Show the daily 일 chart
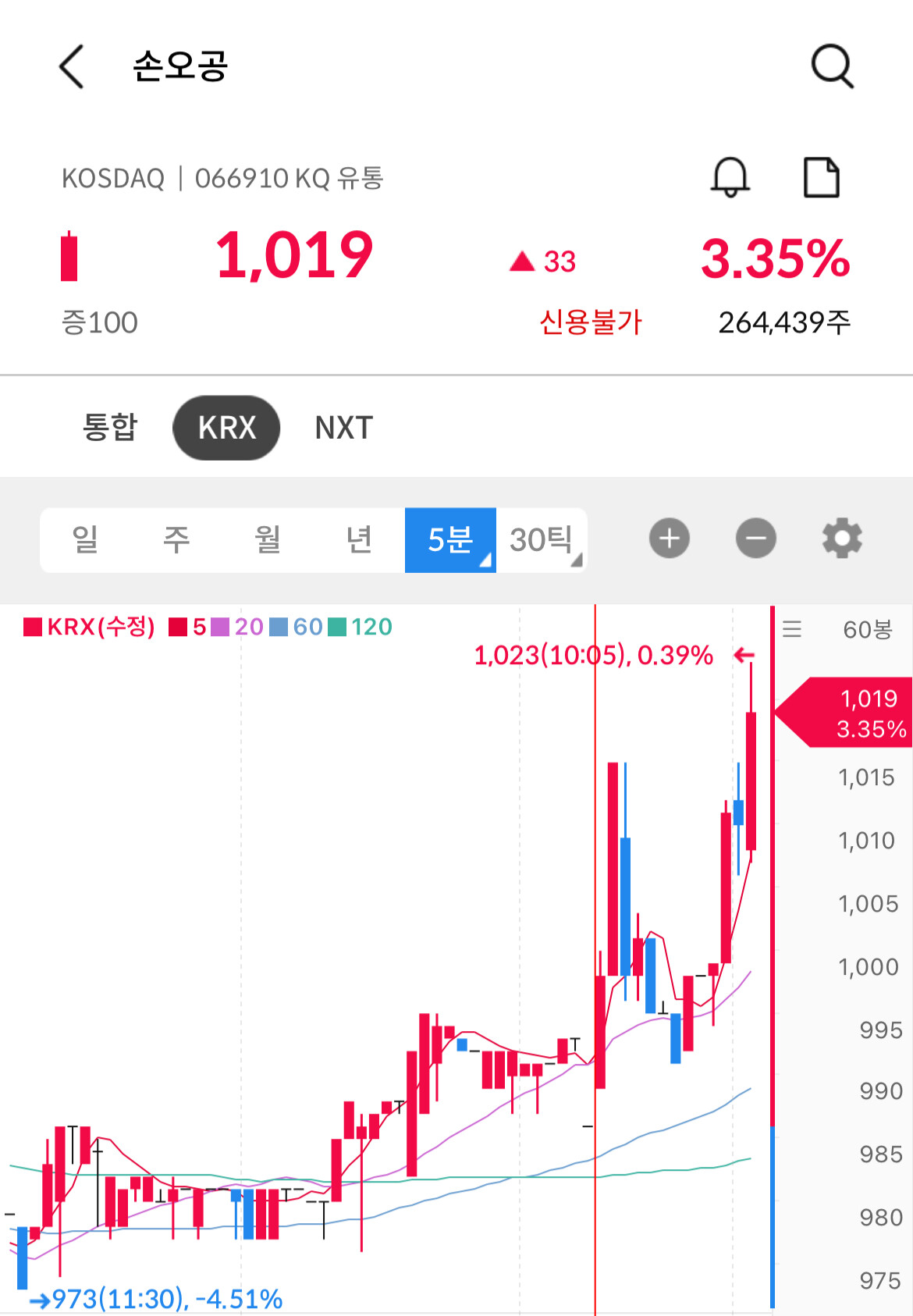913x1316 pixels. 85,539
